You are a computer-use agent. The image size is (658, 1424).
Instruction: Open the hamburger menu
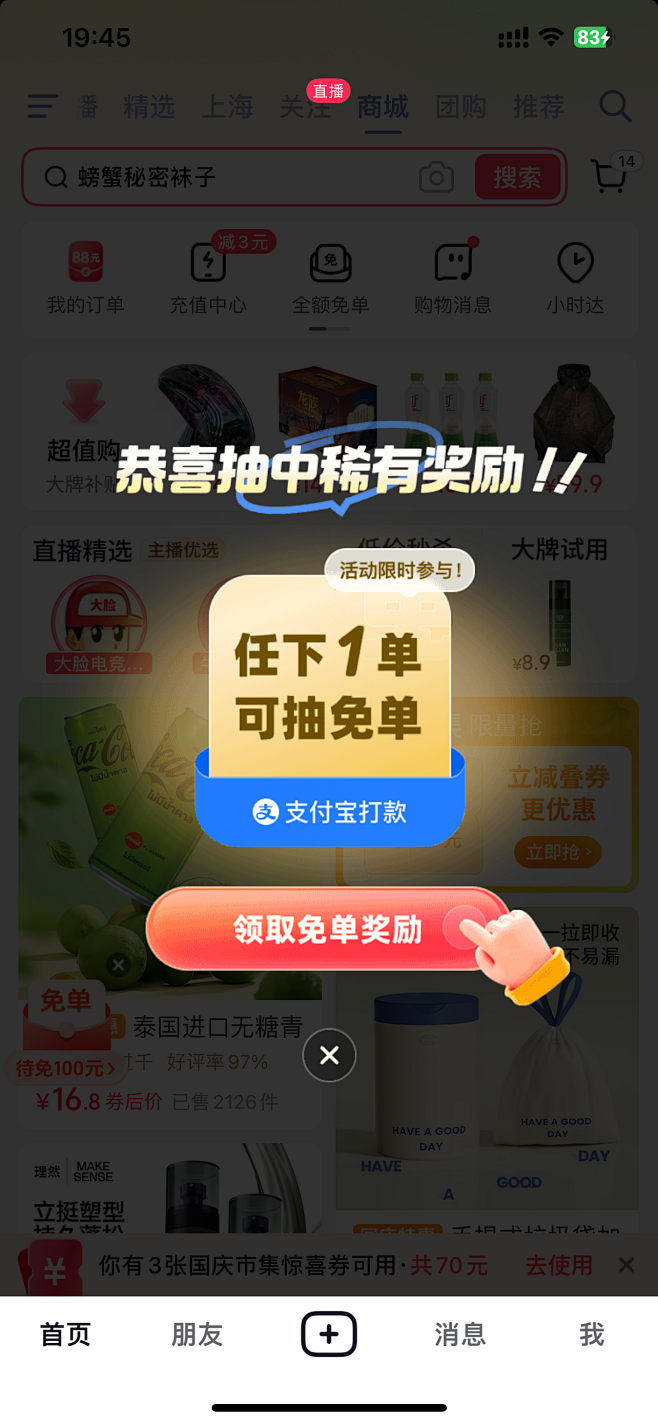point(42,106)
